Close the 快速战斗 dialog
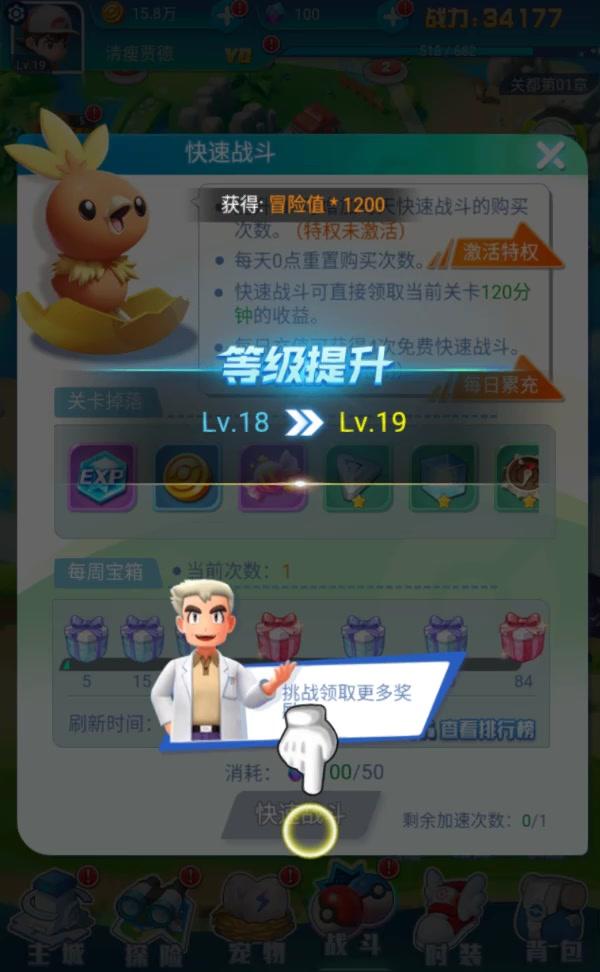600x972 pixels. tap(550, 155)
